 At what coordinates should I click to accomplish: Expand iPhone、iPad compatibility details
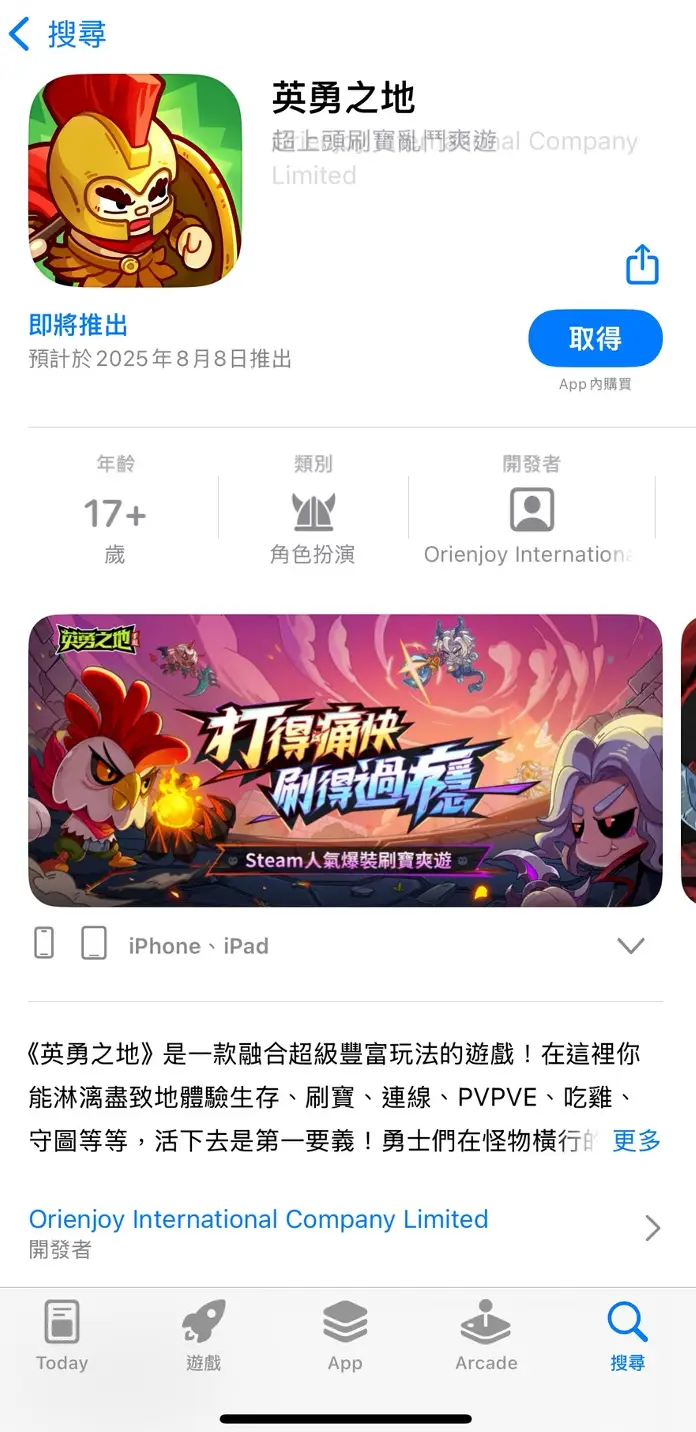630,946
